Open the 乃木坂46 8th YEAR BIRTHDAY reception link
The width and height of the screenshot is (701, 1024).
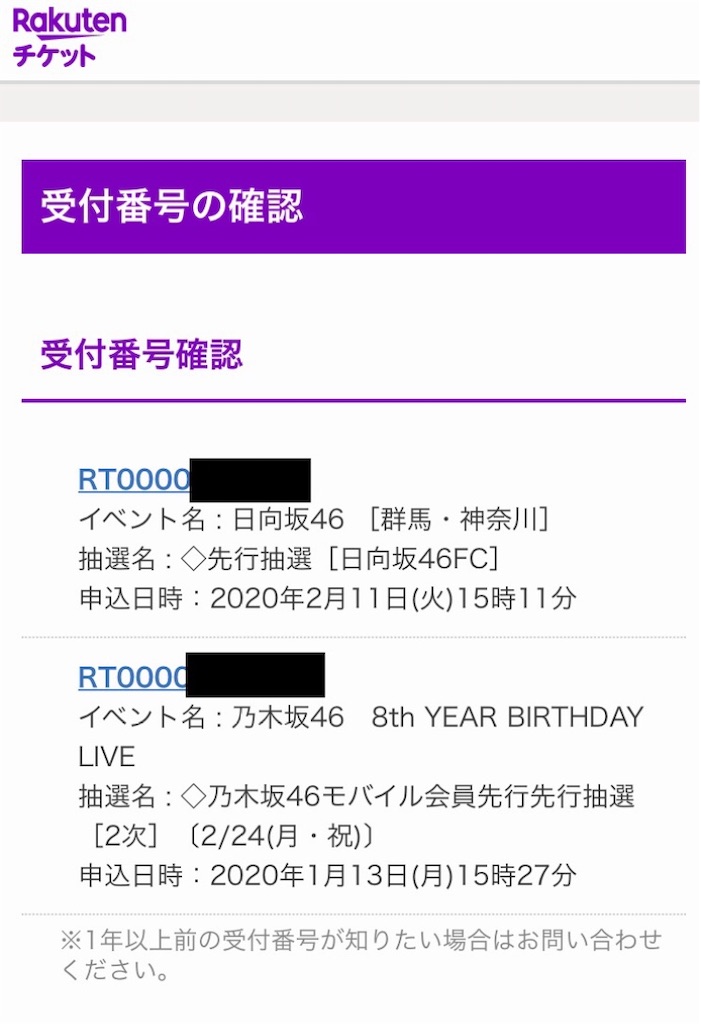pyautogui.click(x=134, y=677)
